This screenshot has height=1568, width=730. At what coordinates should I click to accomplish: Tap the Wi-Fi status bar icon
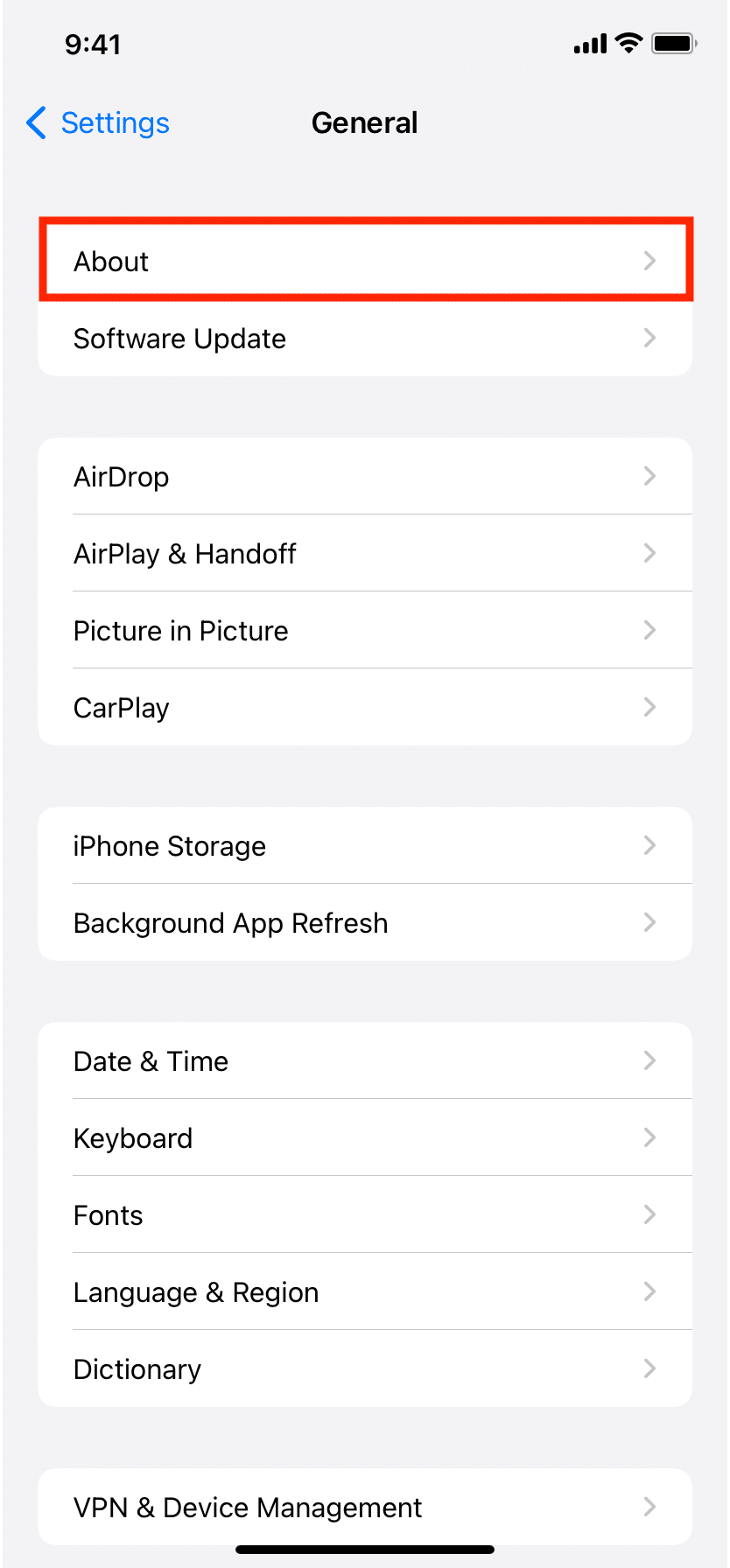click(627, 42)
